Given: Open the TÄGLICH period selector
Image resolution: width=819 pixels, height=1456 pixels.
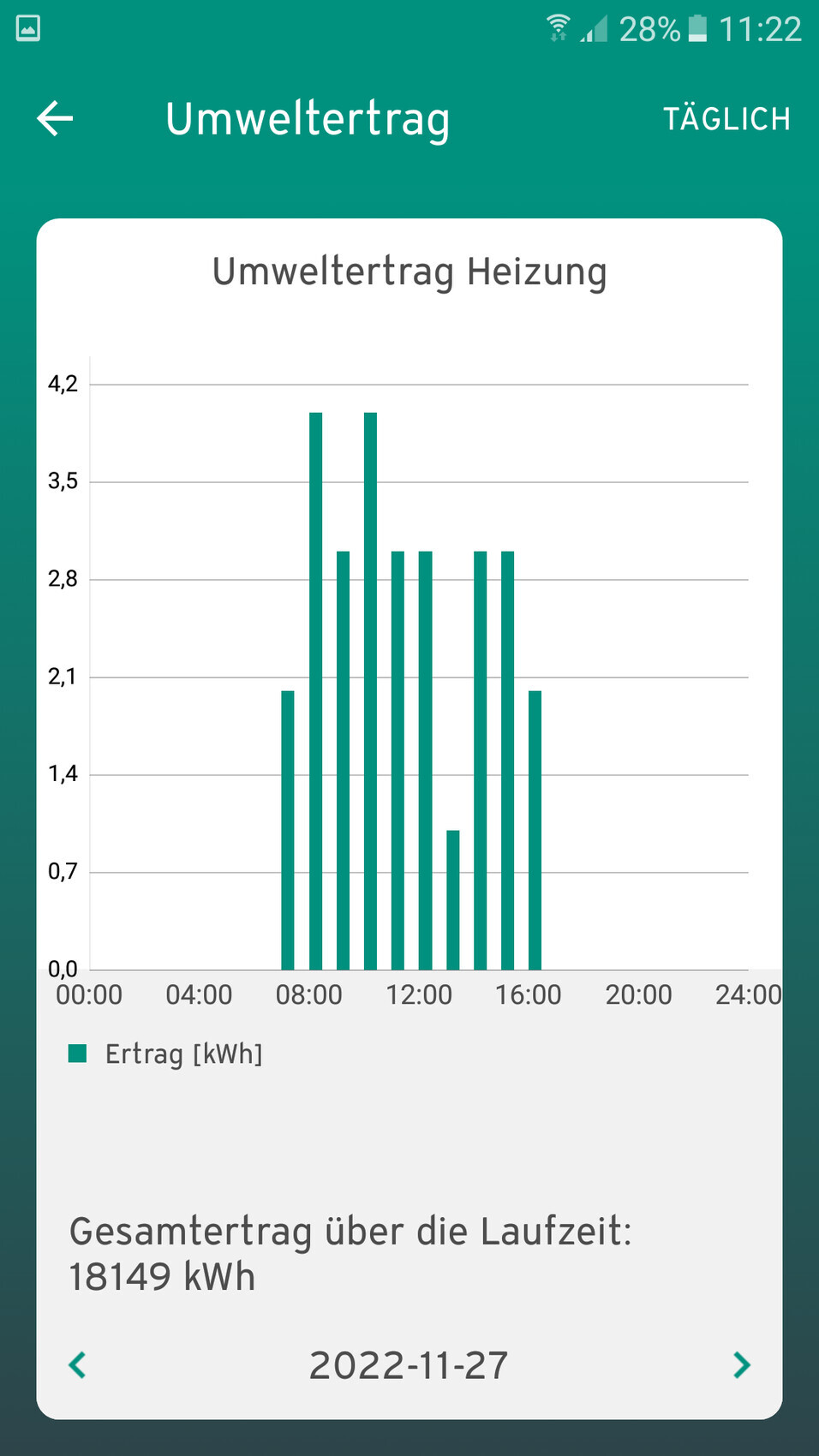Looking at the screenshot, I should point(726,119).
